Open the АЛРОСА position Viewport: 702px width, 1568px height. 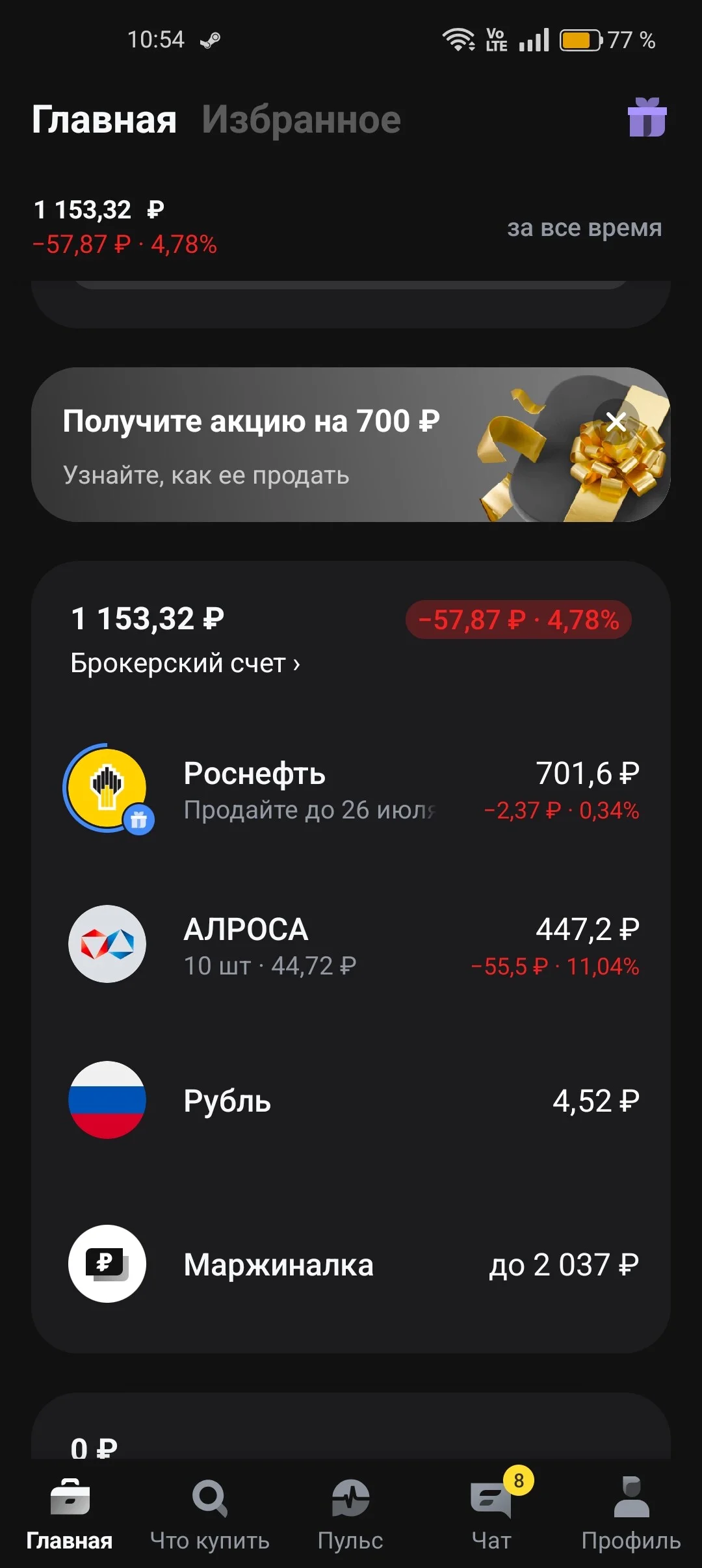point(351,944)
